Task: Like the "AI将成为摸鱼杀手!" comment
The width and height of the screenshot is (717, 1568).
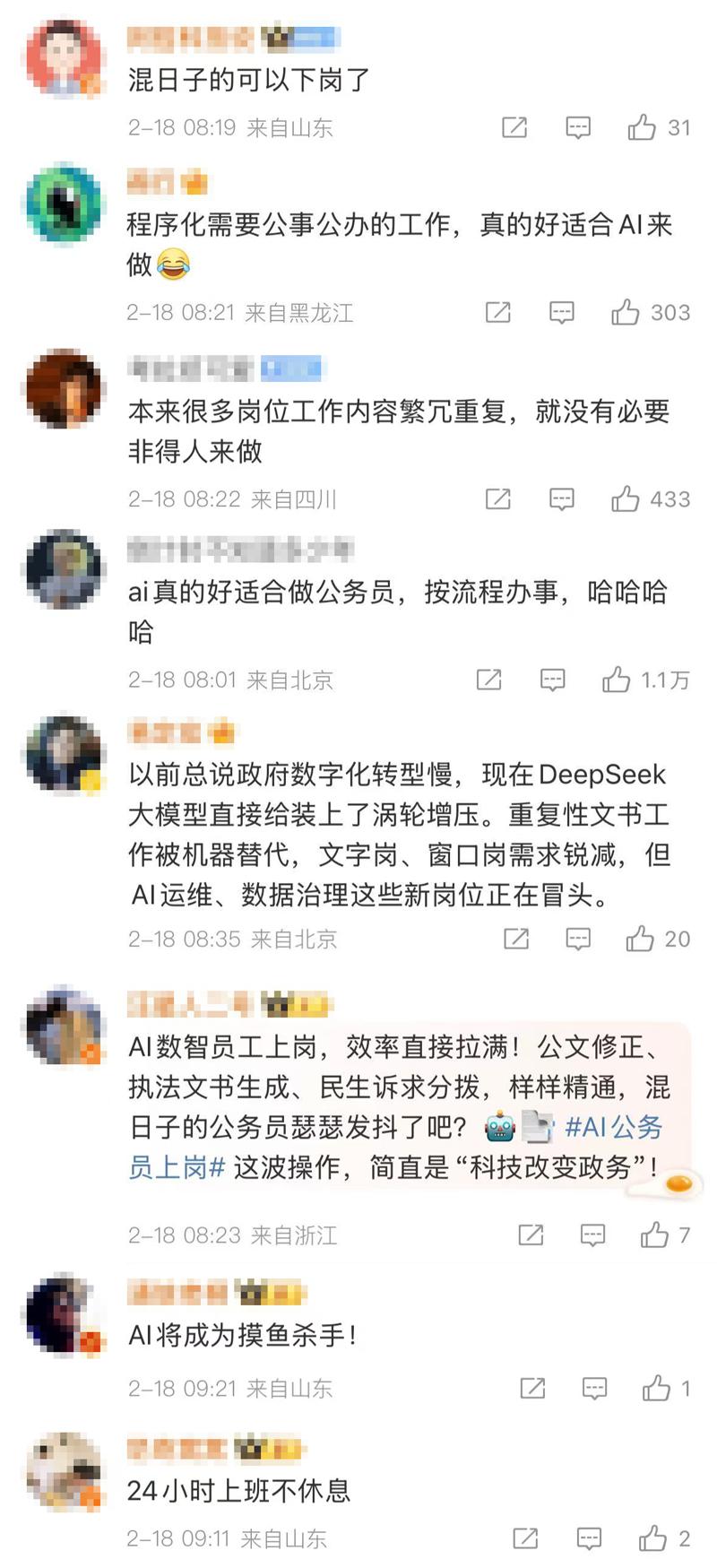Action: click(x=656, y=1389)
